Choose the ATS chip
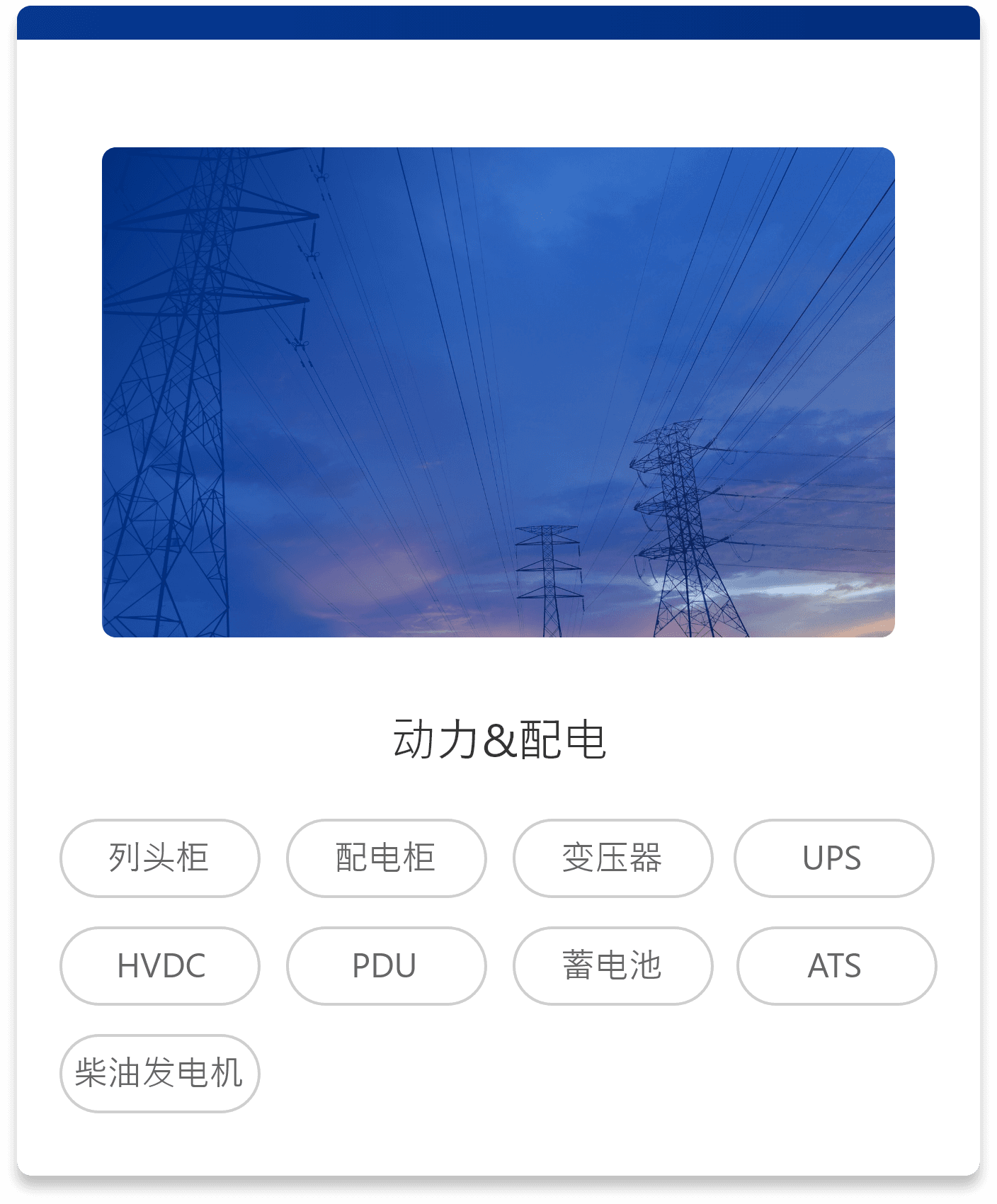This screenshot has height=1204, width=997. click(x=836, y=965)
